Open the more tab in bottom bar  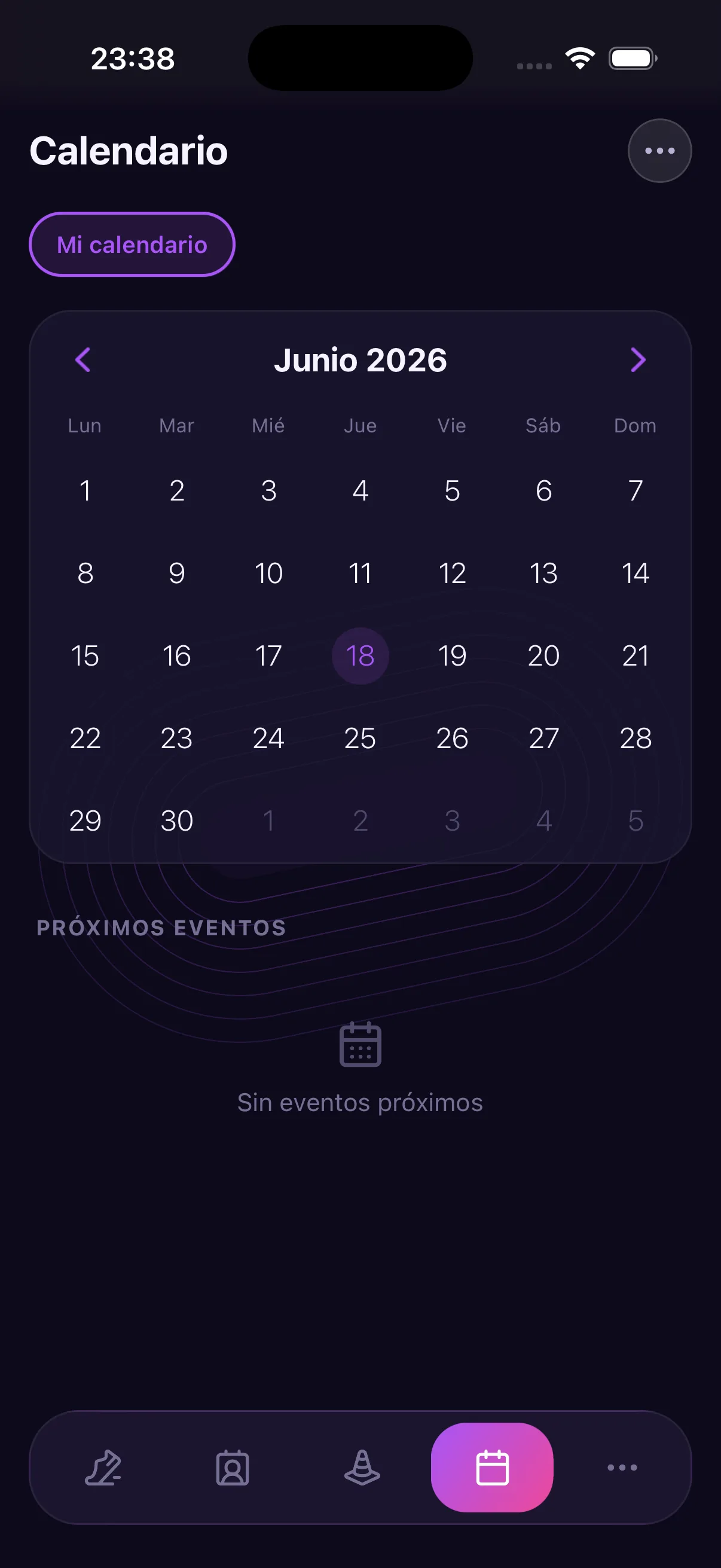622,1468
